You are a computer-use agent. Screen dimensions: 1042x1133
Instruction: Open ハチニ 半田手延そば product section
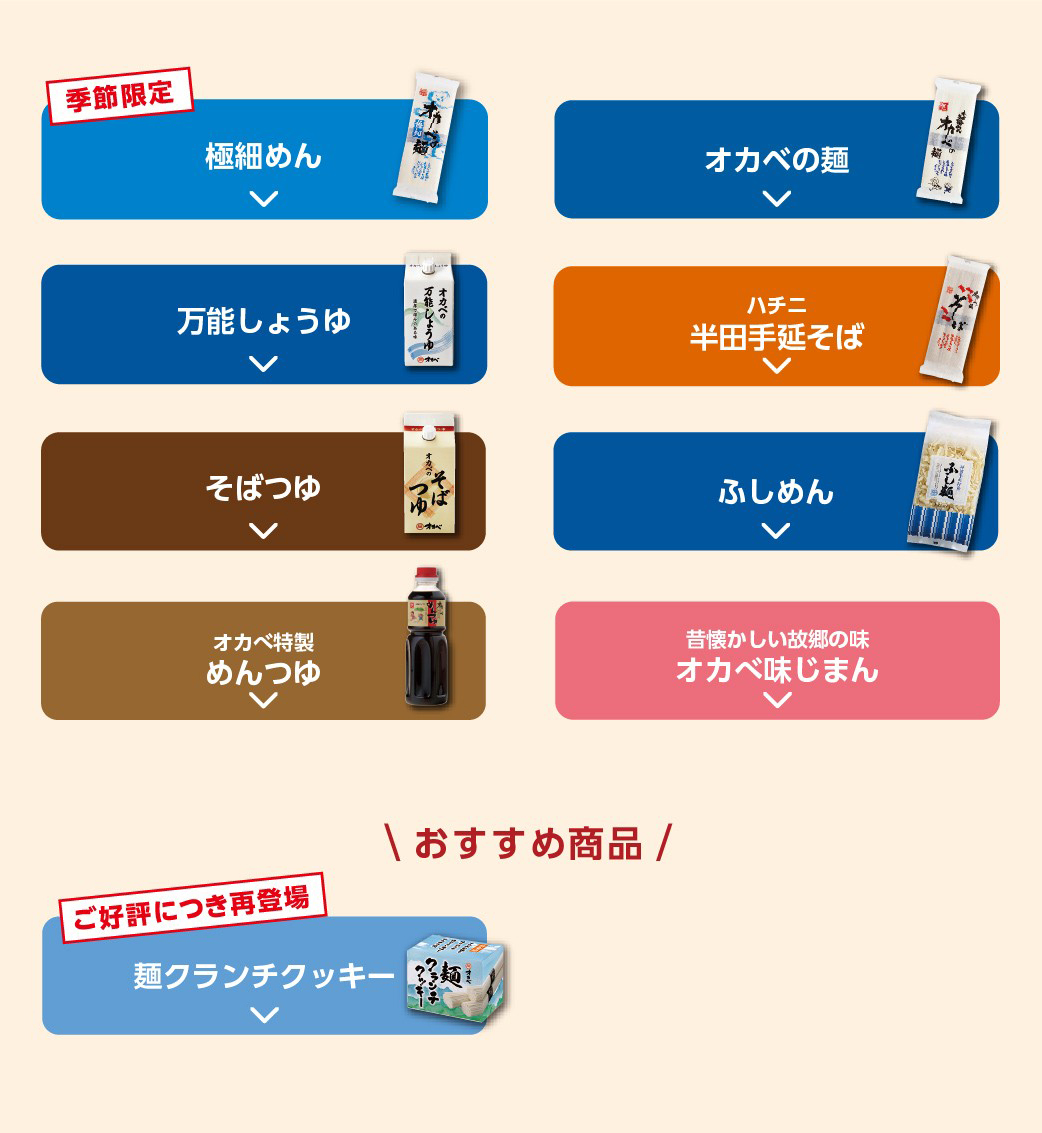click(776, 327)
